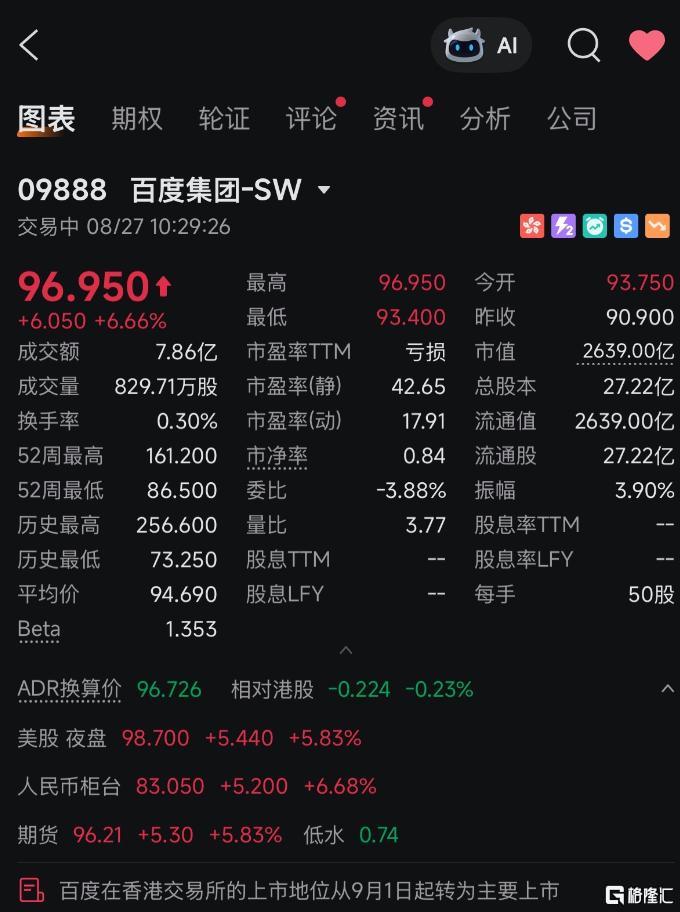Switch to the 资讯 tab

click(398, 119)
